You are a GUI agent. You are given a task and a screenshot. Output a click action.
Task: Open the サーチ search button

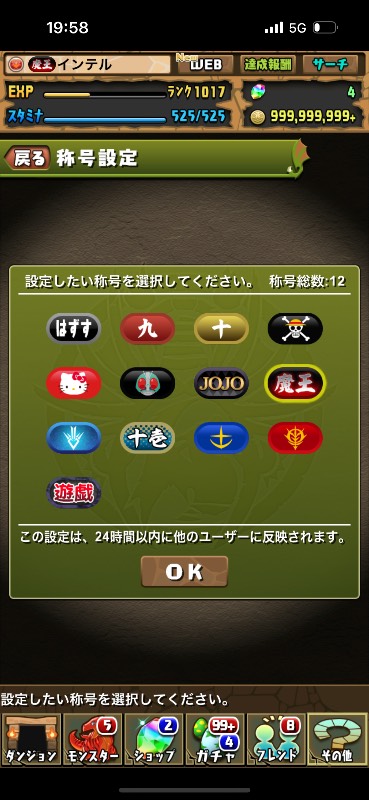332,64
